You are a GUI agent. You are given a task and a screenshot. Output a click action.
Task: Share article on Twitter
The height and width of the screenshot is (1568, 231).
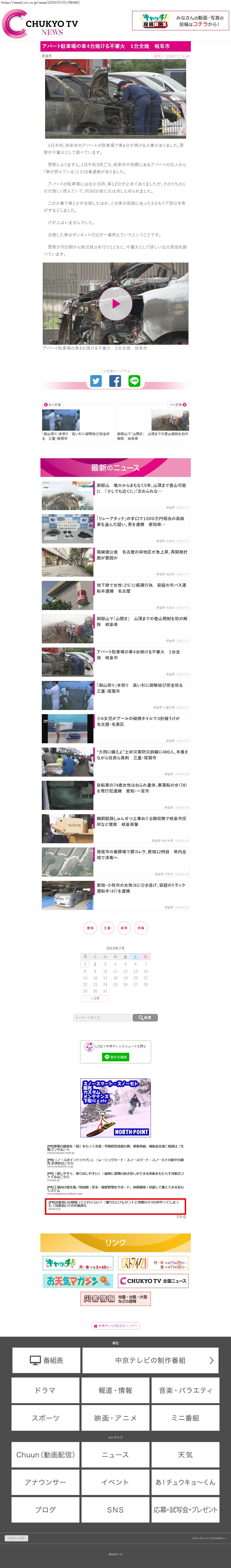click(x=96, y=381)
